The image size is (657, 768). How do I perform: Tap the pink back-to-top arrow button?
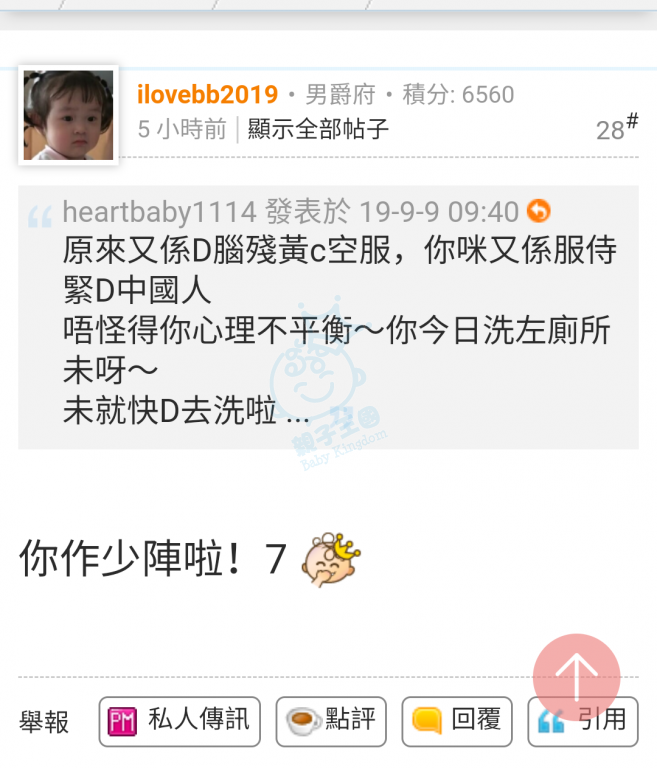[x=576, y=676]
